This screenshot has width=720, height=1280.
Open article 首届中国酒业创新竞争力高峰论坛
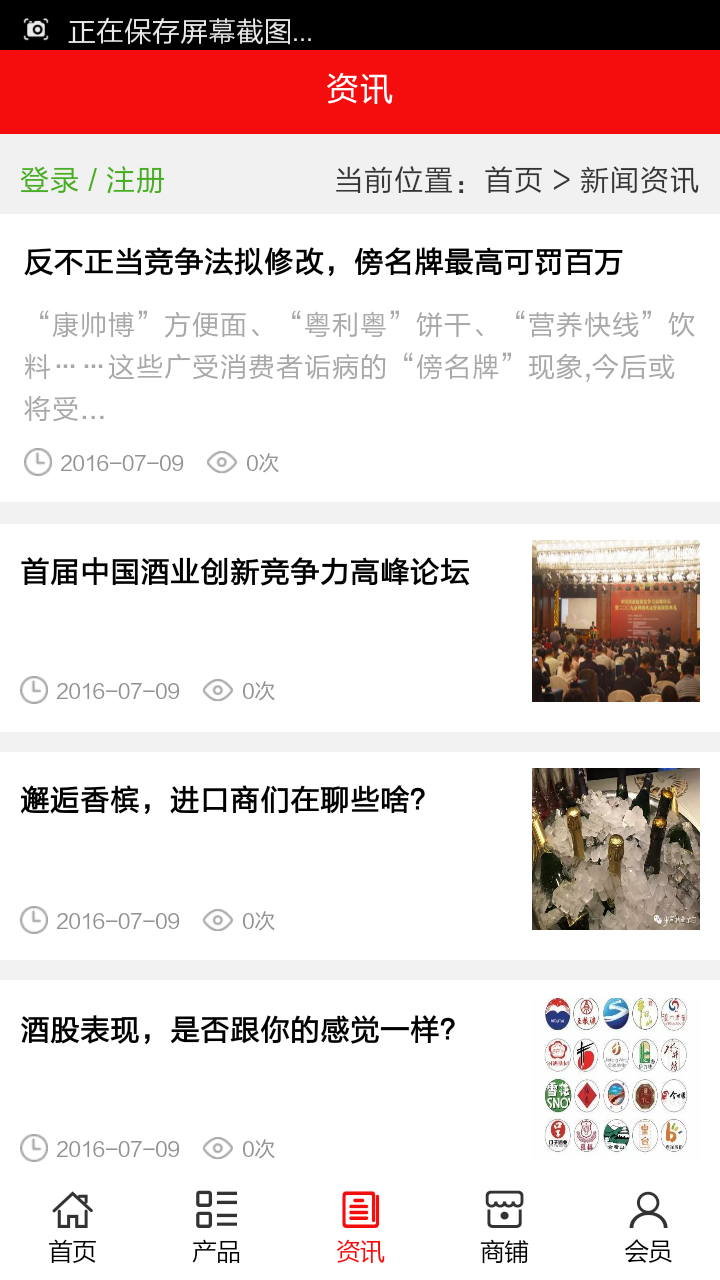click(245, 572)
